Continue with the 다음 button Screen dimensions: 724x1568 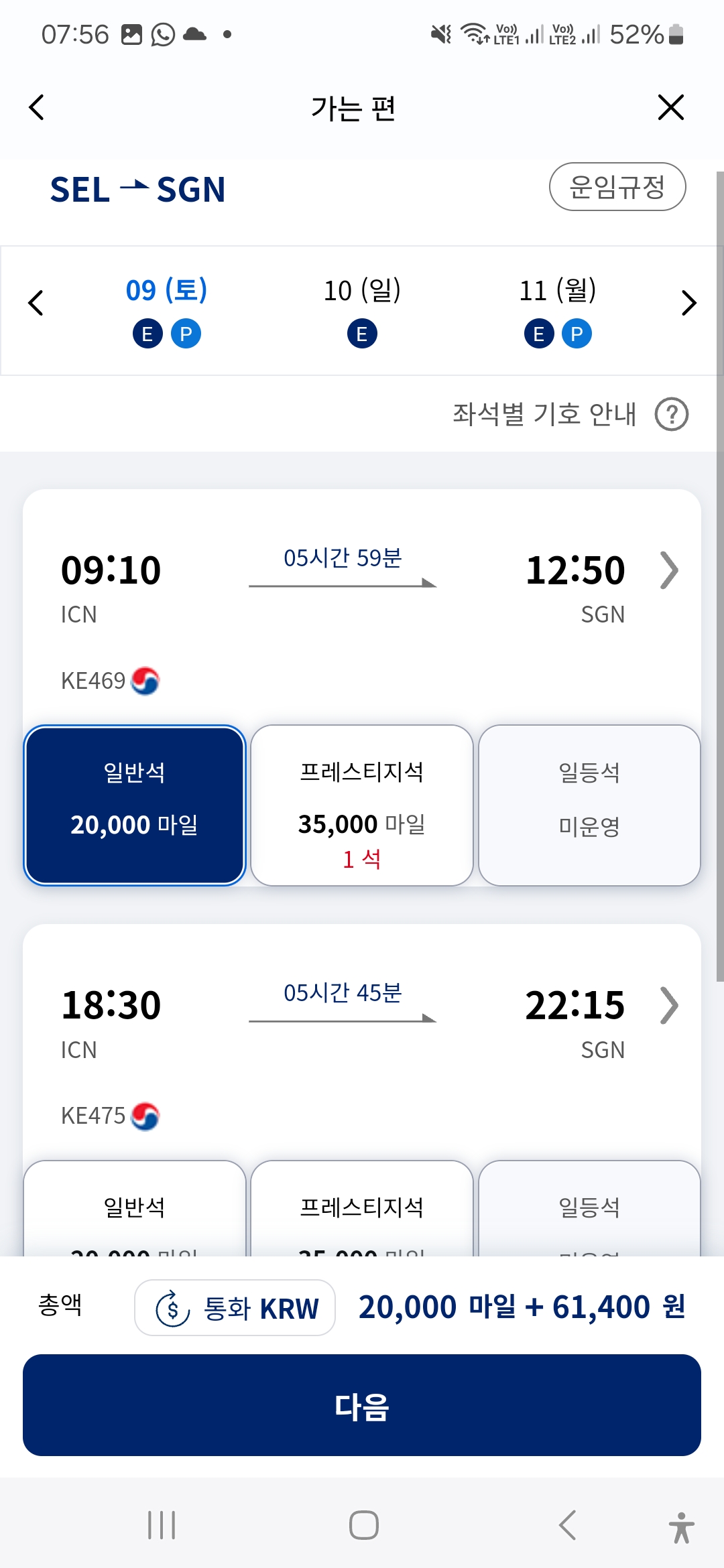[x=362, y=1406]
